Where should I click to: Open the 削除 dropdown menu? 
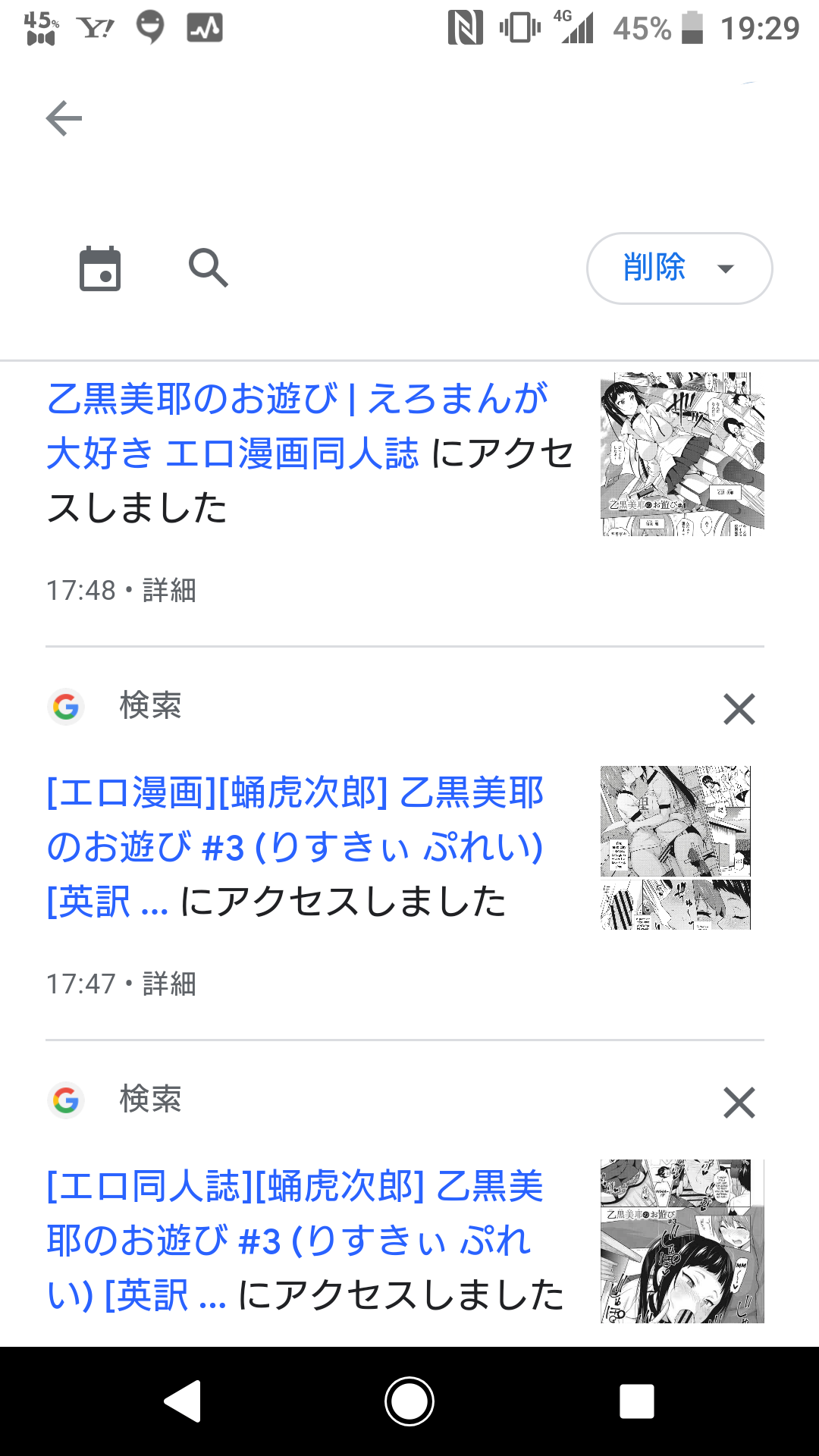pos(654,268)
